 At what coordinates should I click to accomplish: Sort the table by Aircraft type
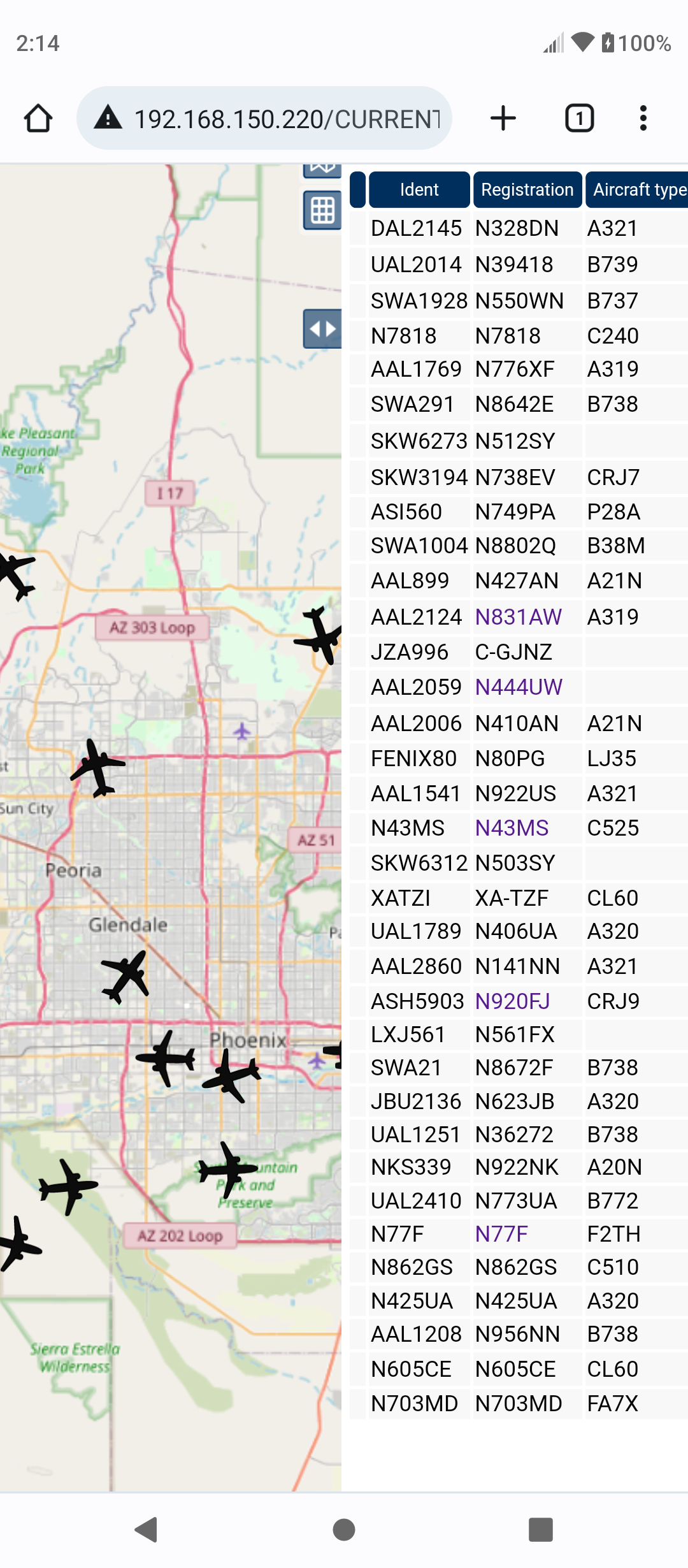637,189
